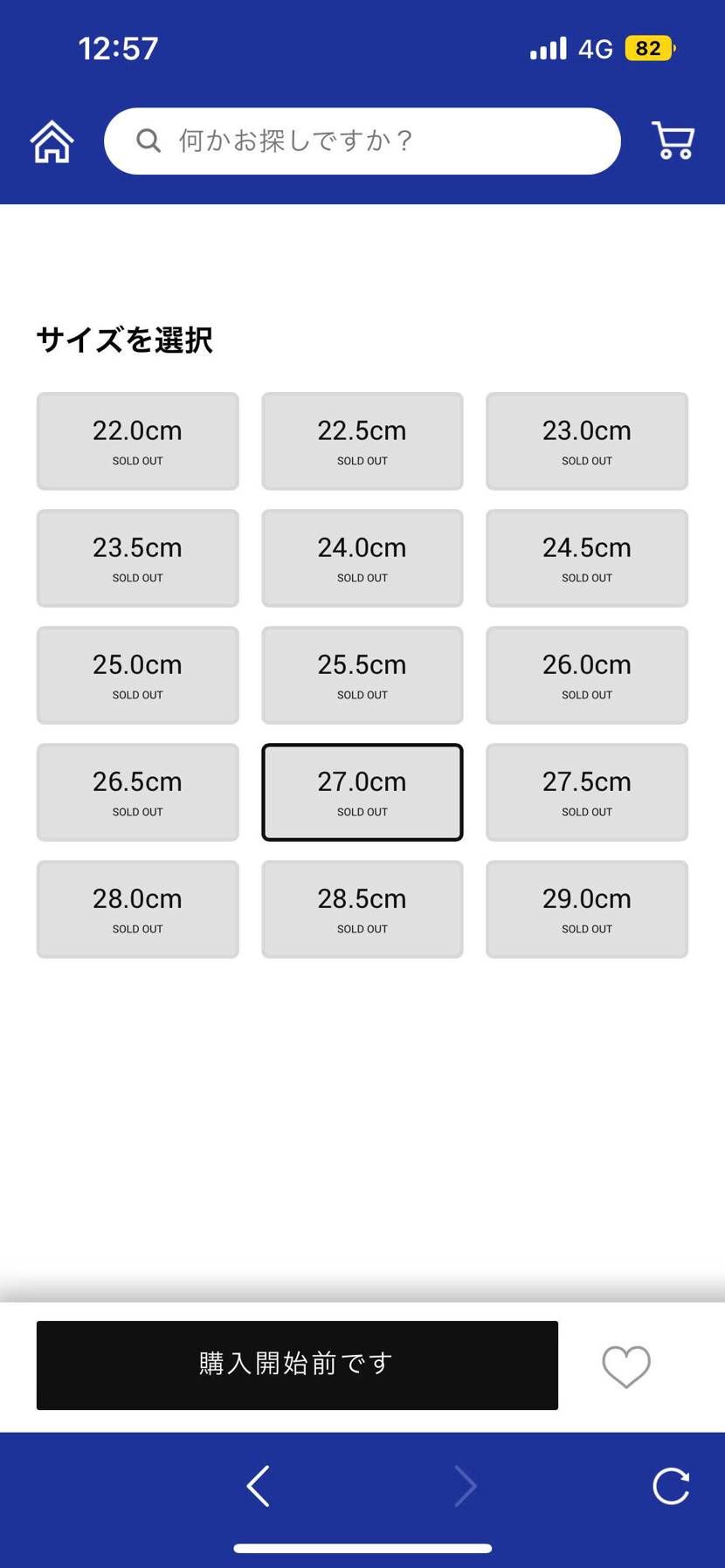Choose the 22.5cm size option
Image resolution: width=725 pixels, height=1568 pixels.
[362, 441]
